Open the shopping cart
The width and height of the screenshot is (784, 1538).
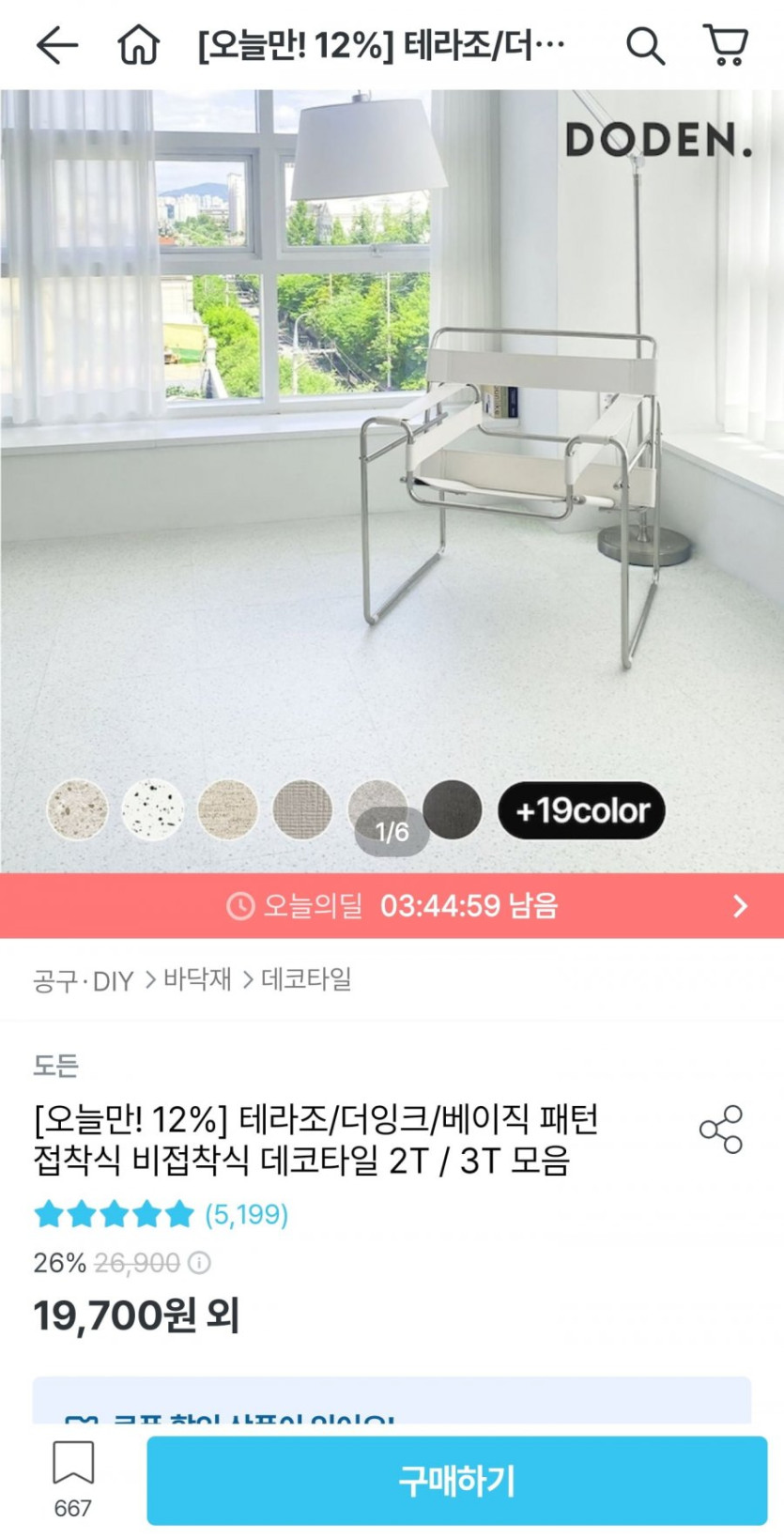click(x=725, y=45)
